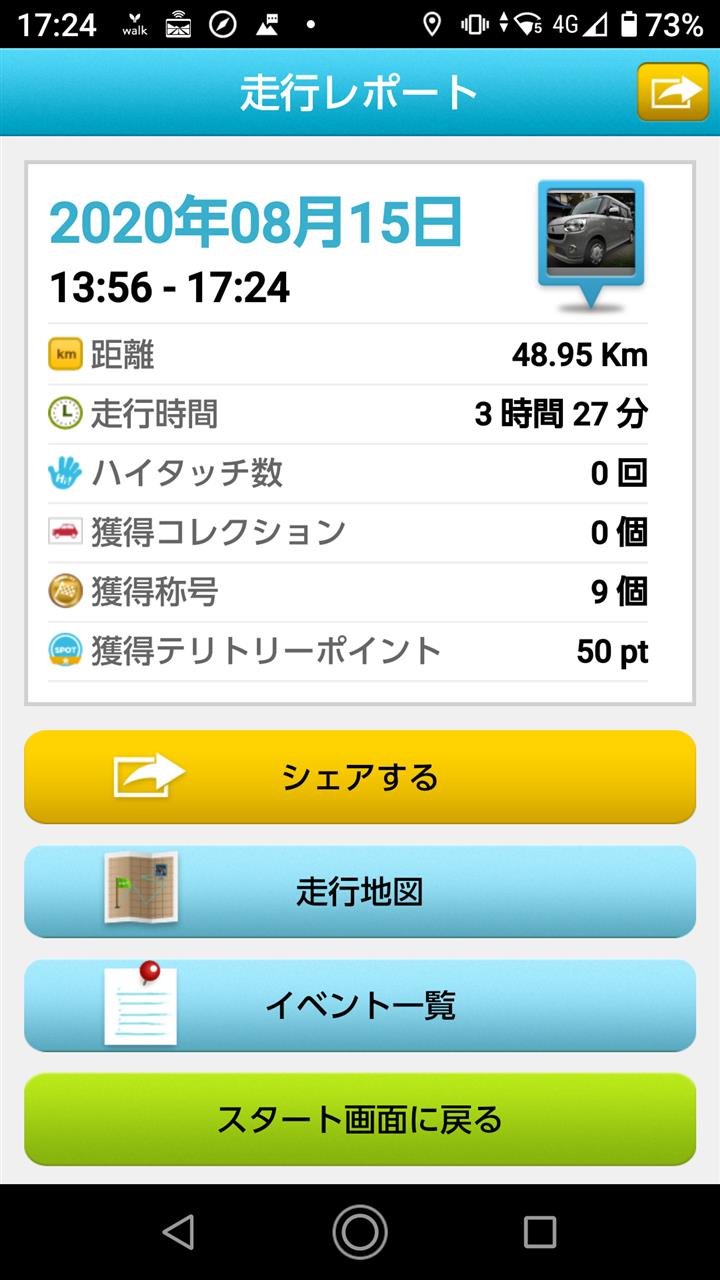Viewport: 720px width, 1280px height.
Task: Return via スタート画面に戻る button
Action: pyautogui.click(x=360, y=1119)
